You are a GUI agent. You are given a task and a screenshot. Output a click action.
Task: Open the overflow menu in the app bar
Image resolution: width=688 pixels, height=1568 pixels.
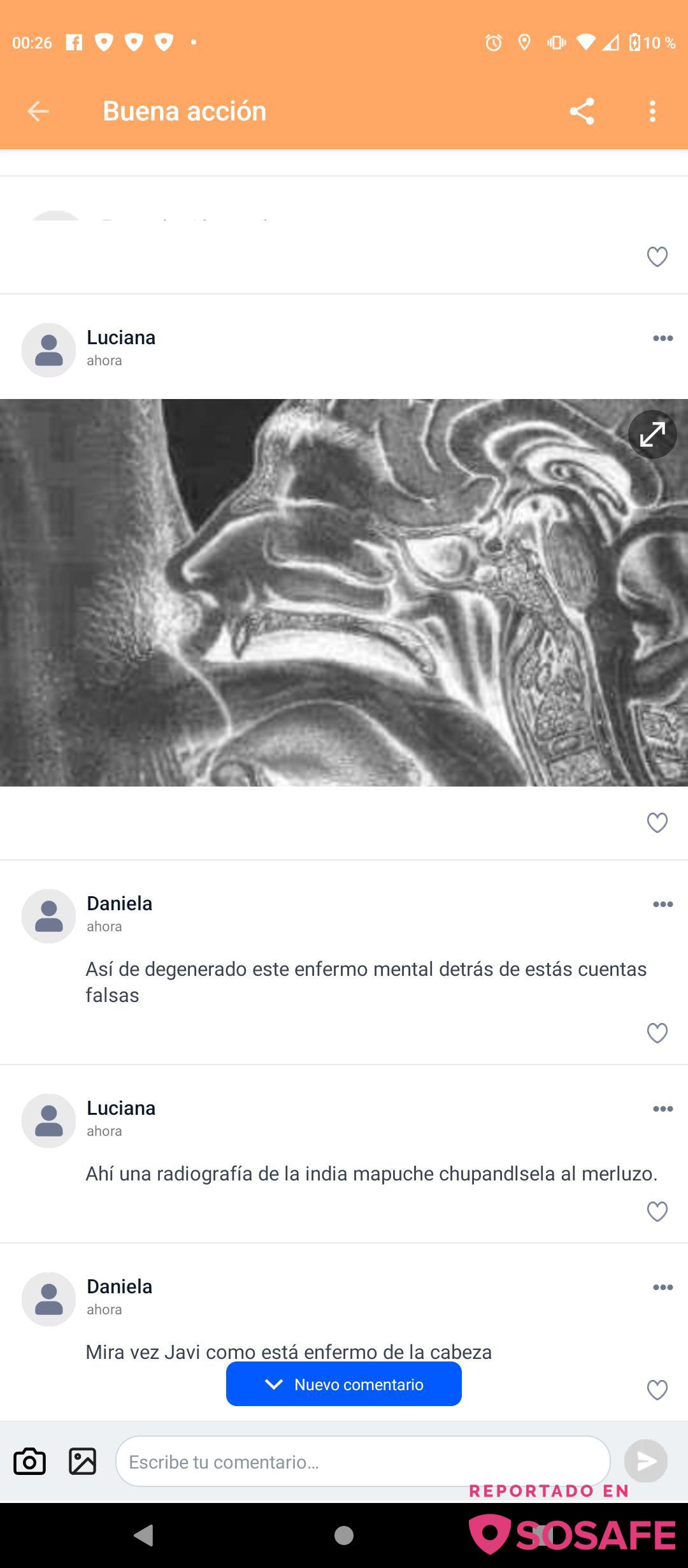point(652,112)
